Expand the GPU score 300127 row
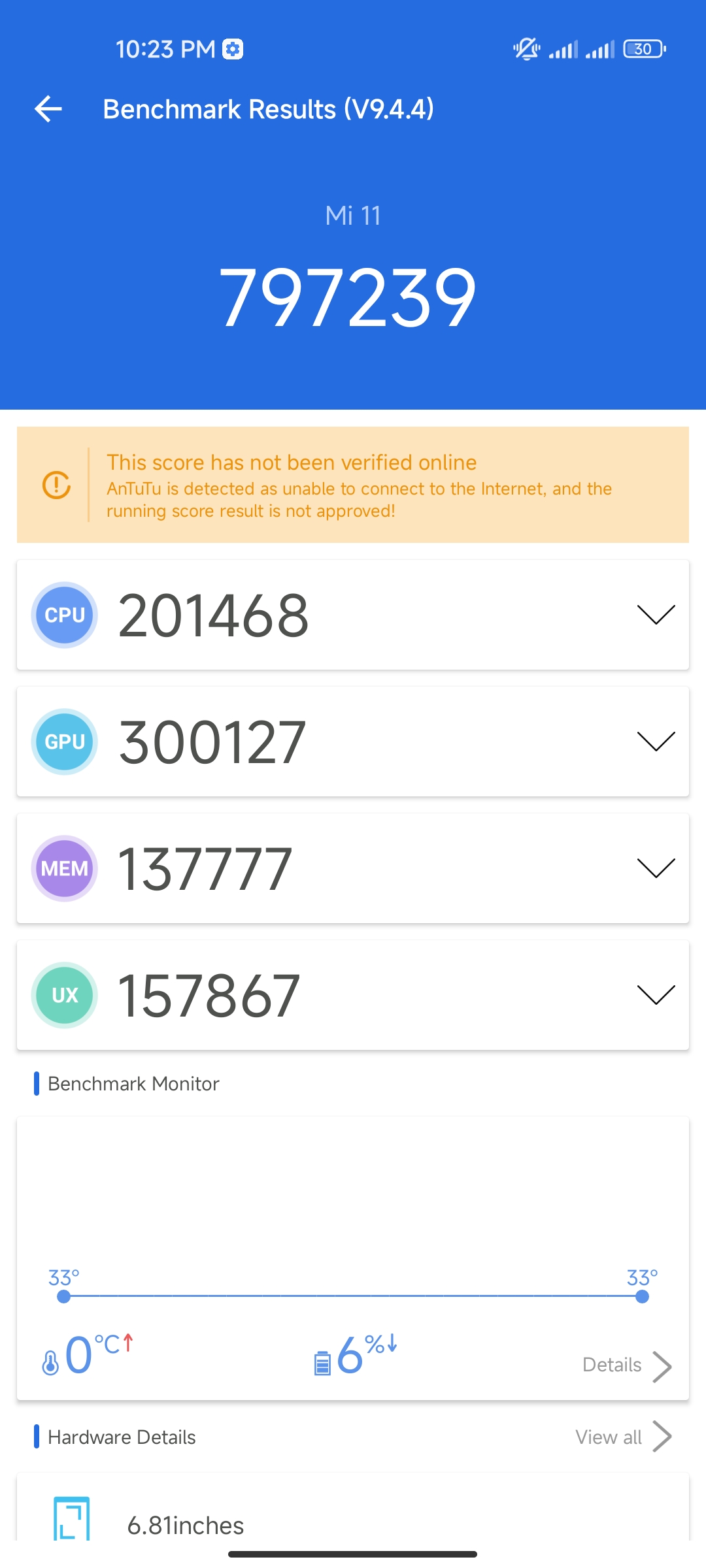The image size is (706, 1568). pos(353,742)
